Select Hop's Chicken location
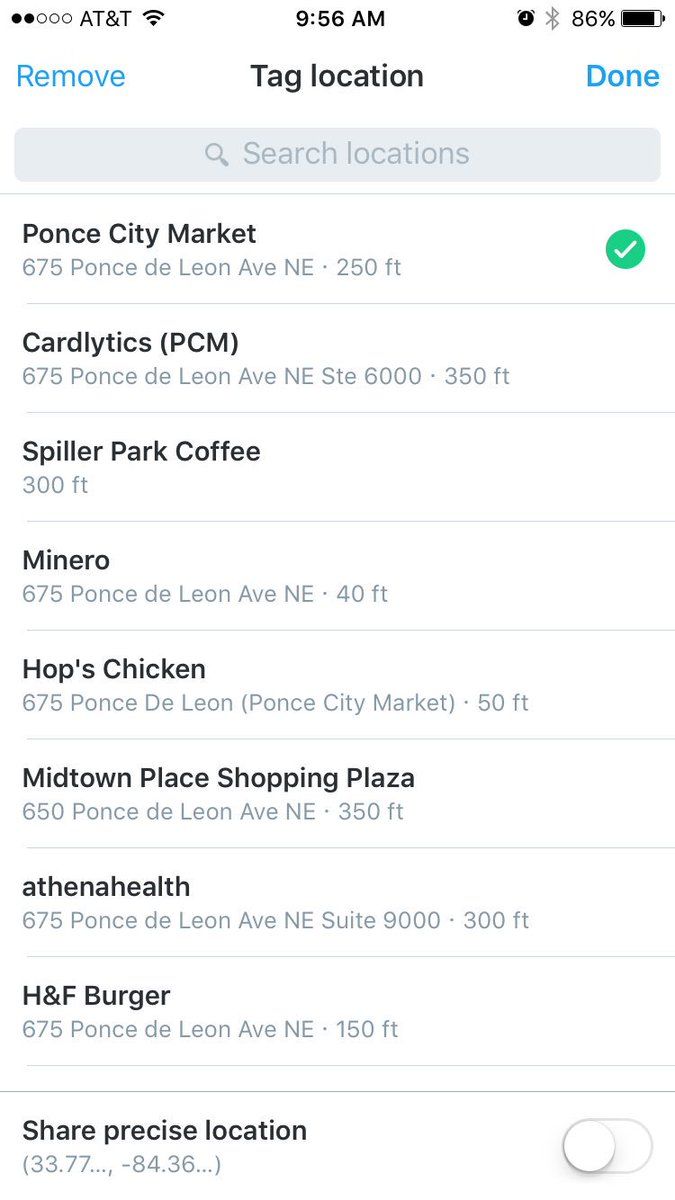Image resolution: width=675 pixels, height=1200 pixels. click(300, 685)
